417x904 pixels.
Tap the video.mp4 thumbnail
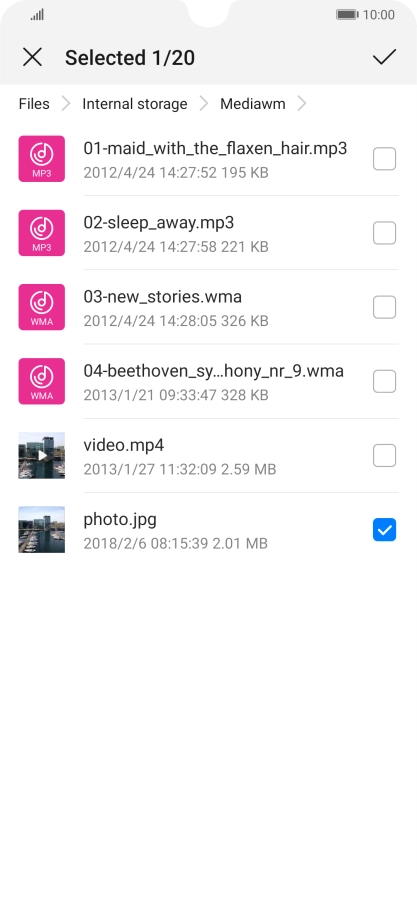pos(42,455)
